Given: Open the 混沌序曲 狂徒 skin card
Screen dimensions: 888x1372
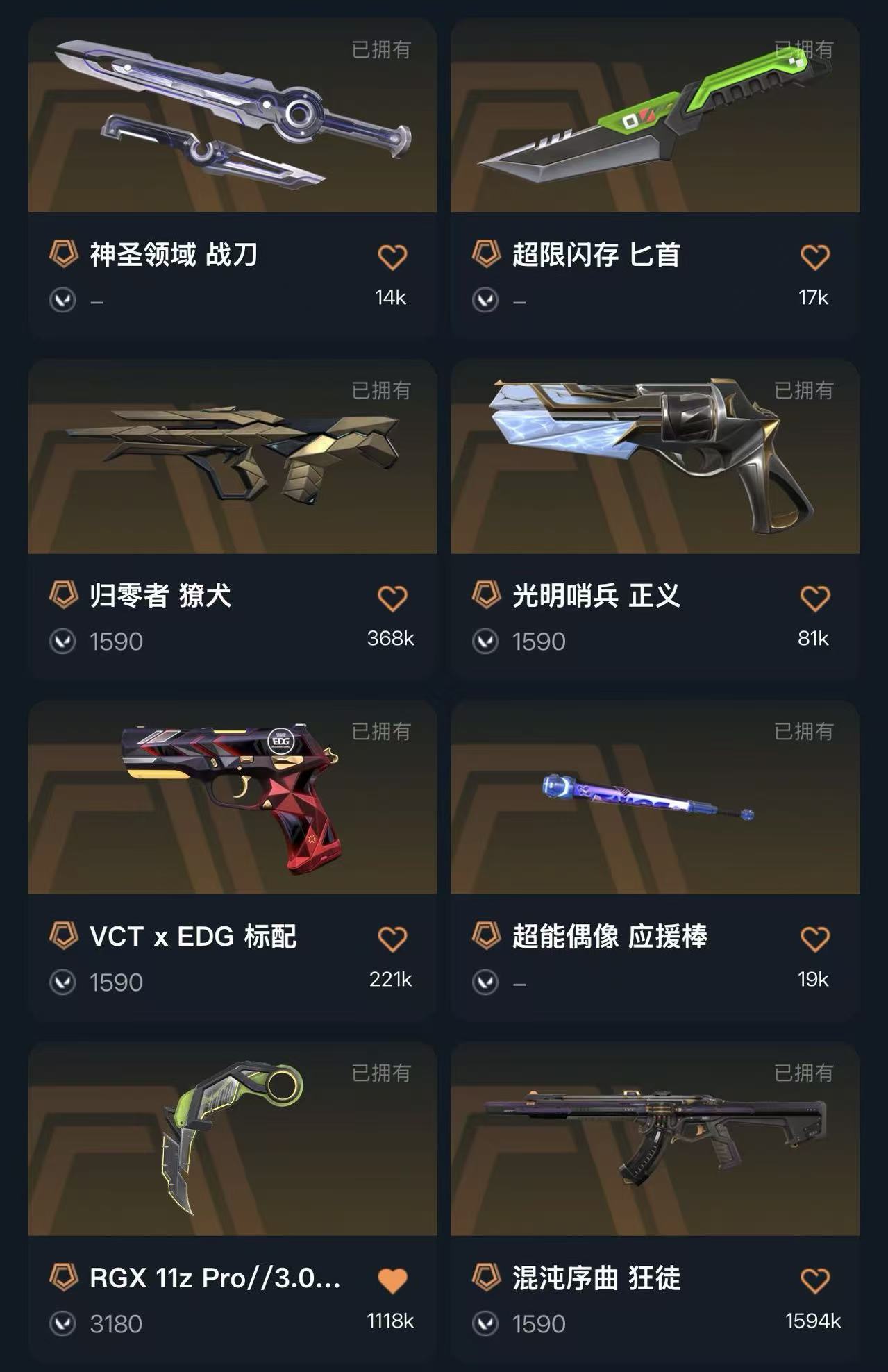Looking at the screenshot, I should 654,1140.
